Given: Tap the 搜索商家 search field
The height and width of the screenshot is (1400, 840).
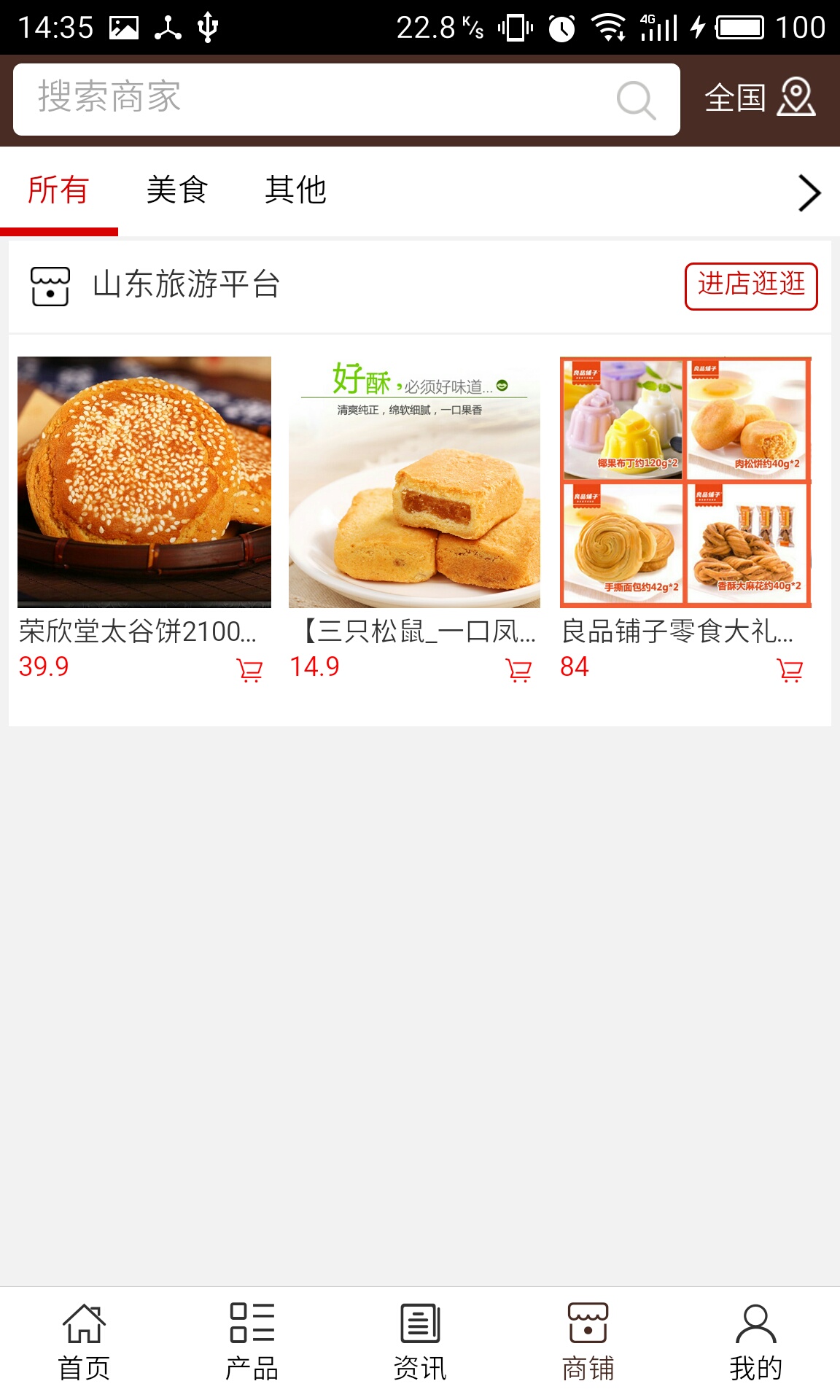Looking at the screenshot, I should point(314,99).
